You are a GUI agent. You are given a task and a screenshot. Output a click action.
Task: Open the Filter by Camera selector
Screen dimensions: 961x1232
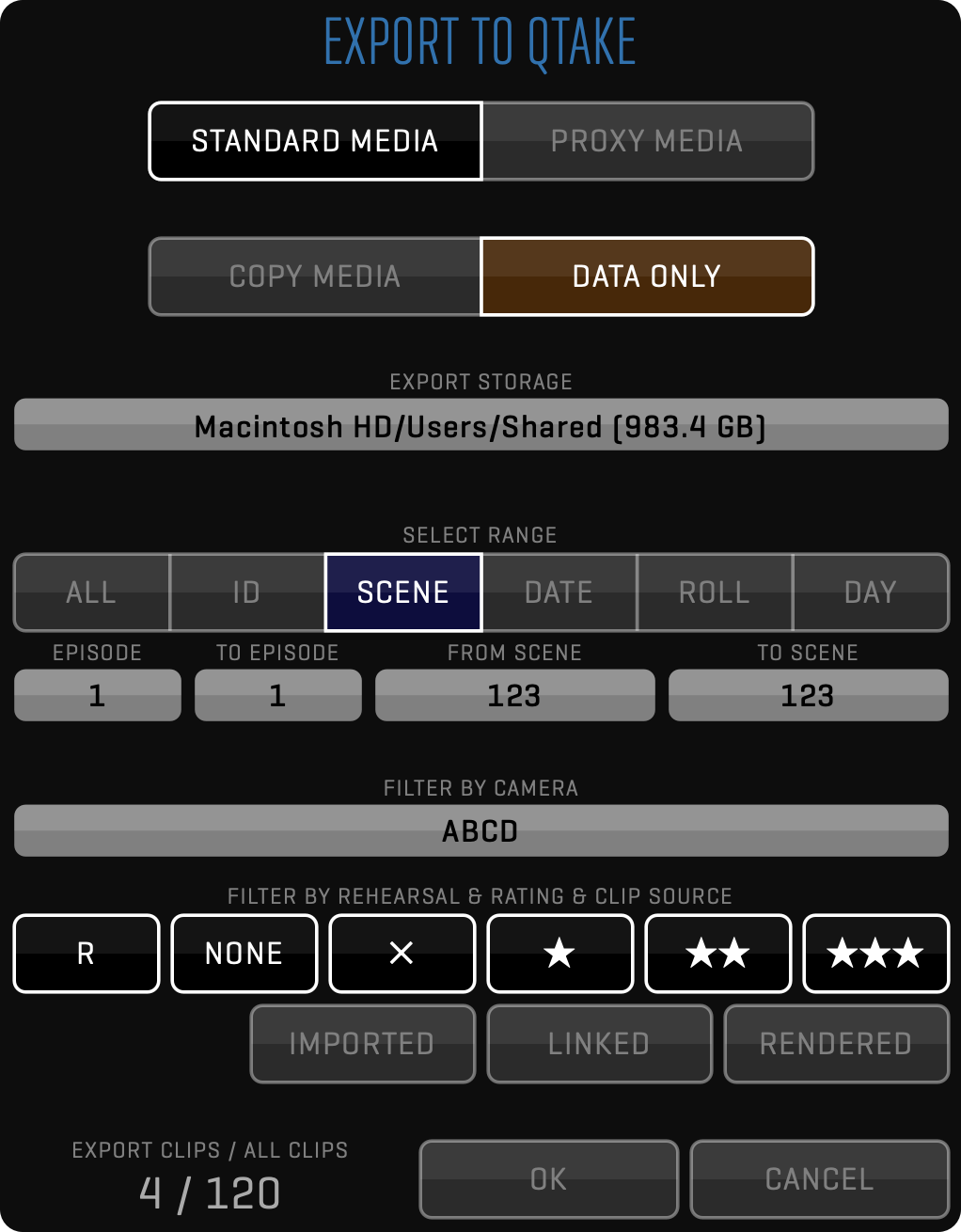click(480, 831)
